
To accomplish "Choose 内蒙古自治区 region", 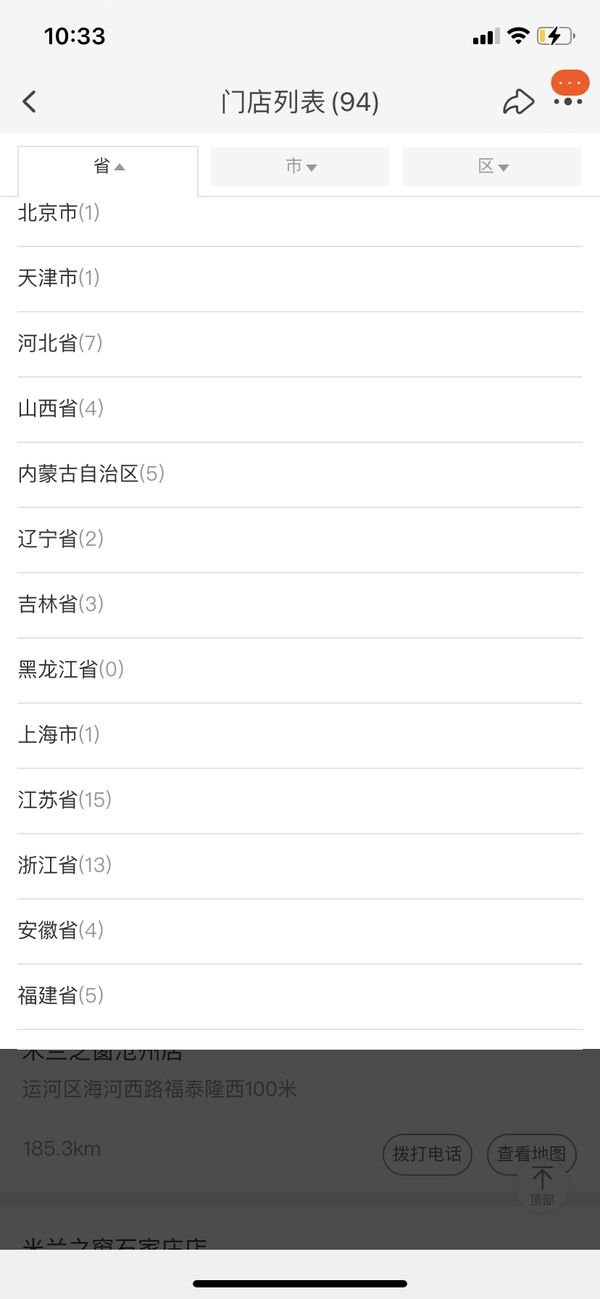I will pyautogui.click(x=91, y=474).
